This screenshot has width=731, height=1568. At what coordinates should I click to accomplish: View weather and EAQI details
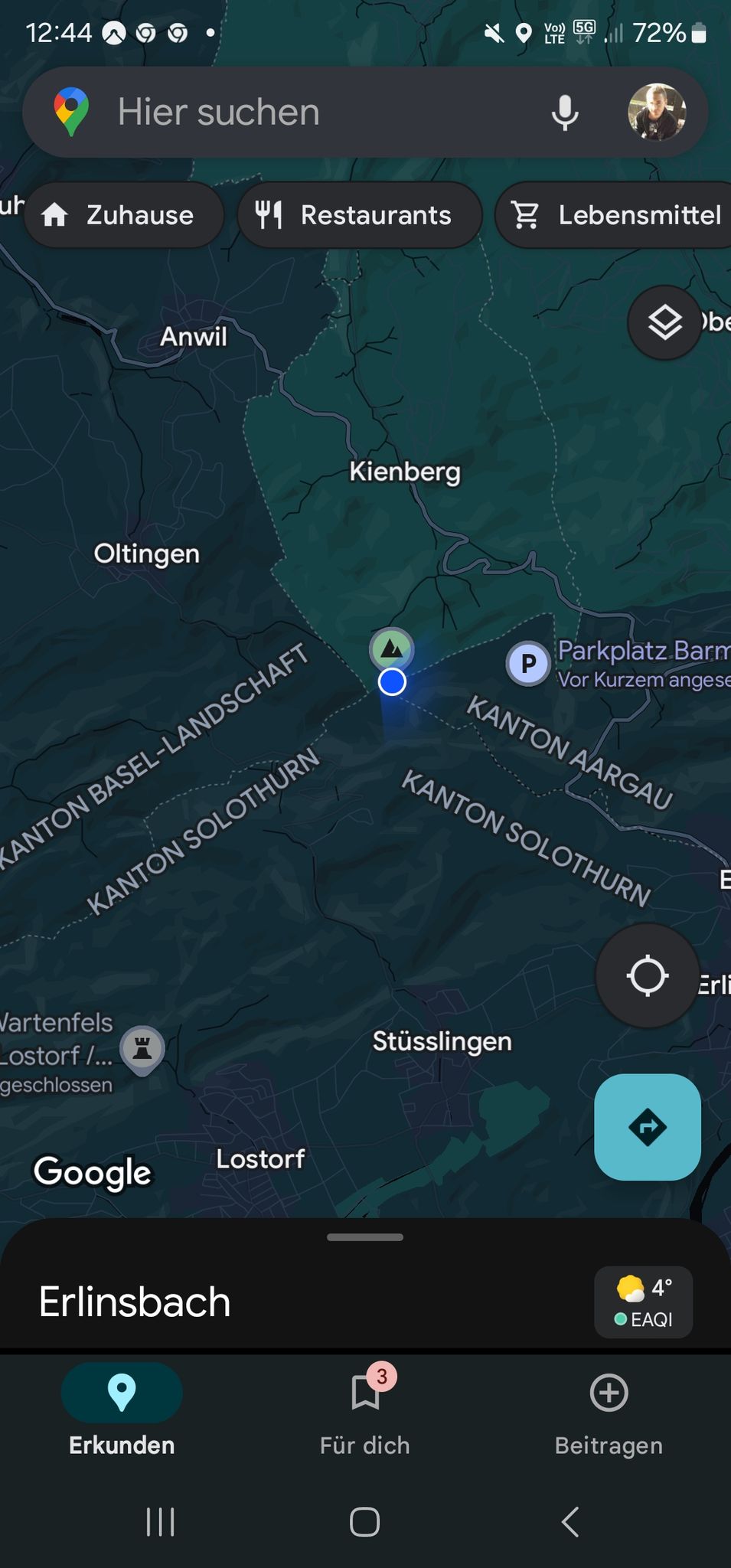point(644,1302)
